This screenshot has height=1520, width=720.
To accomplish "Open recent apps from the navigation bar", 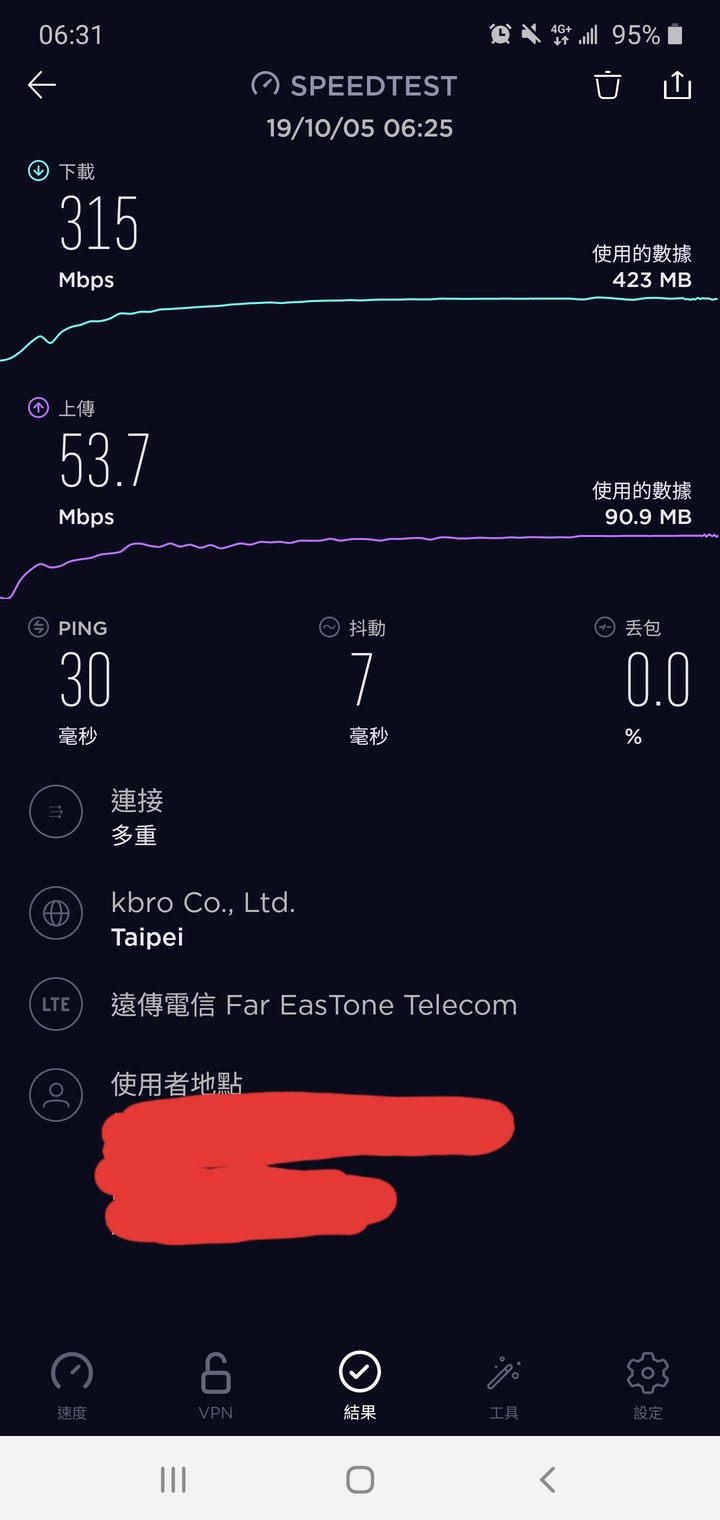I will point(173,1479).
